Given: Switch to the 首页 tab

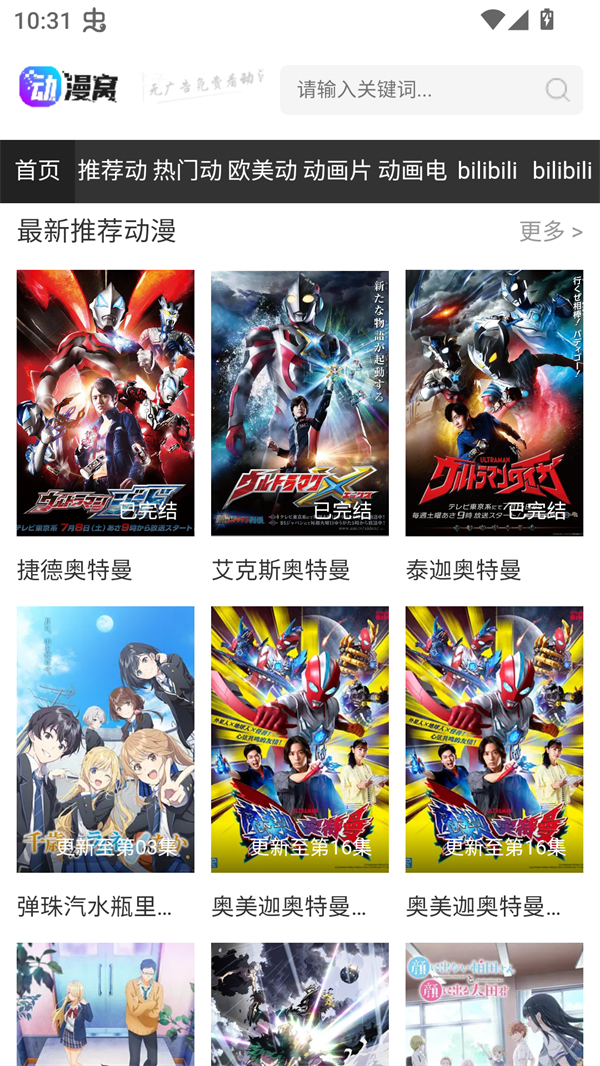Looking at the screenshot, I should pyautogui.click(x=38, y=171).
